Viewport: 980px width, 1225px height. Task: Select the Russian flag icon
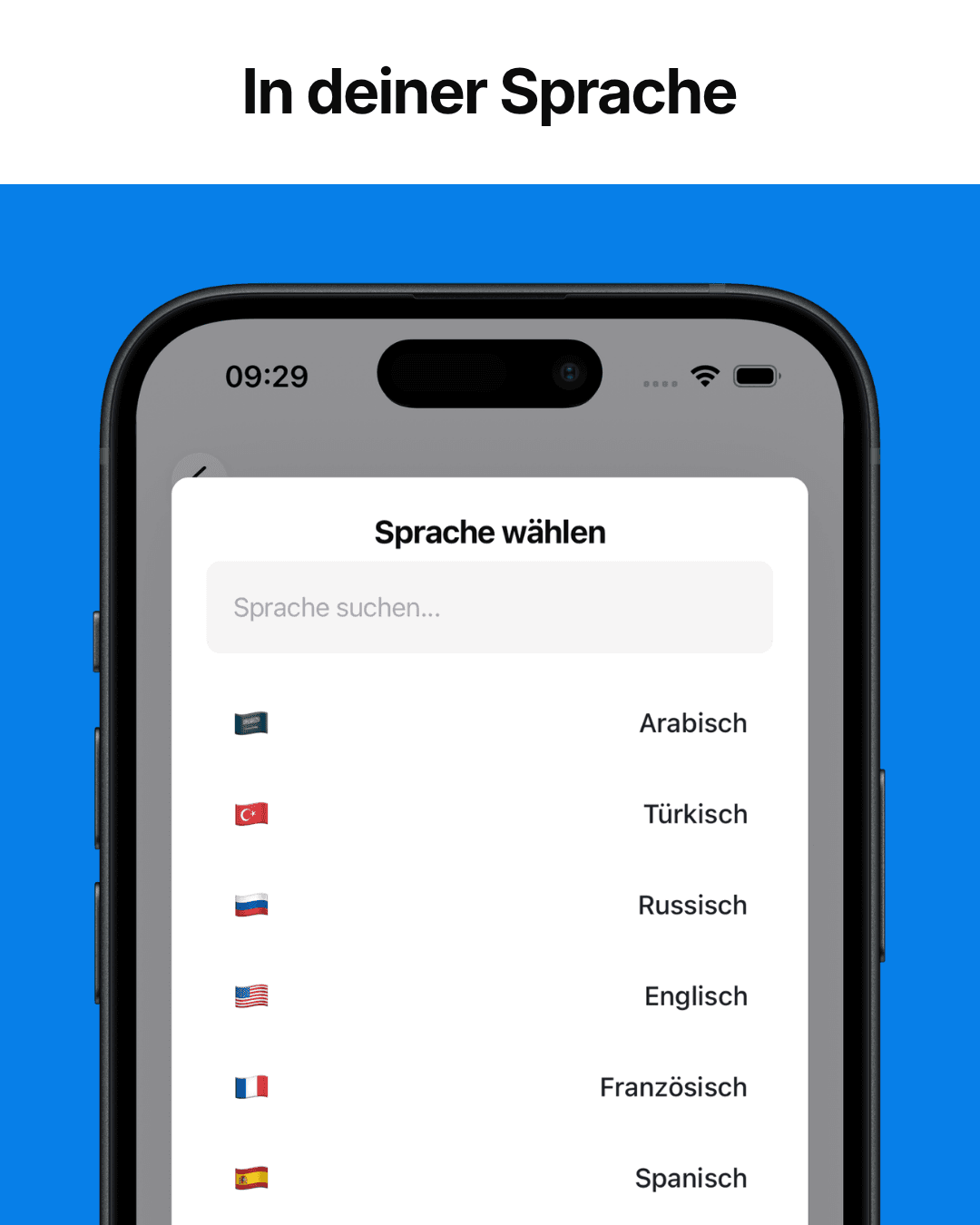tap(251, 905)
